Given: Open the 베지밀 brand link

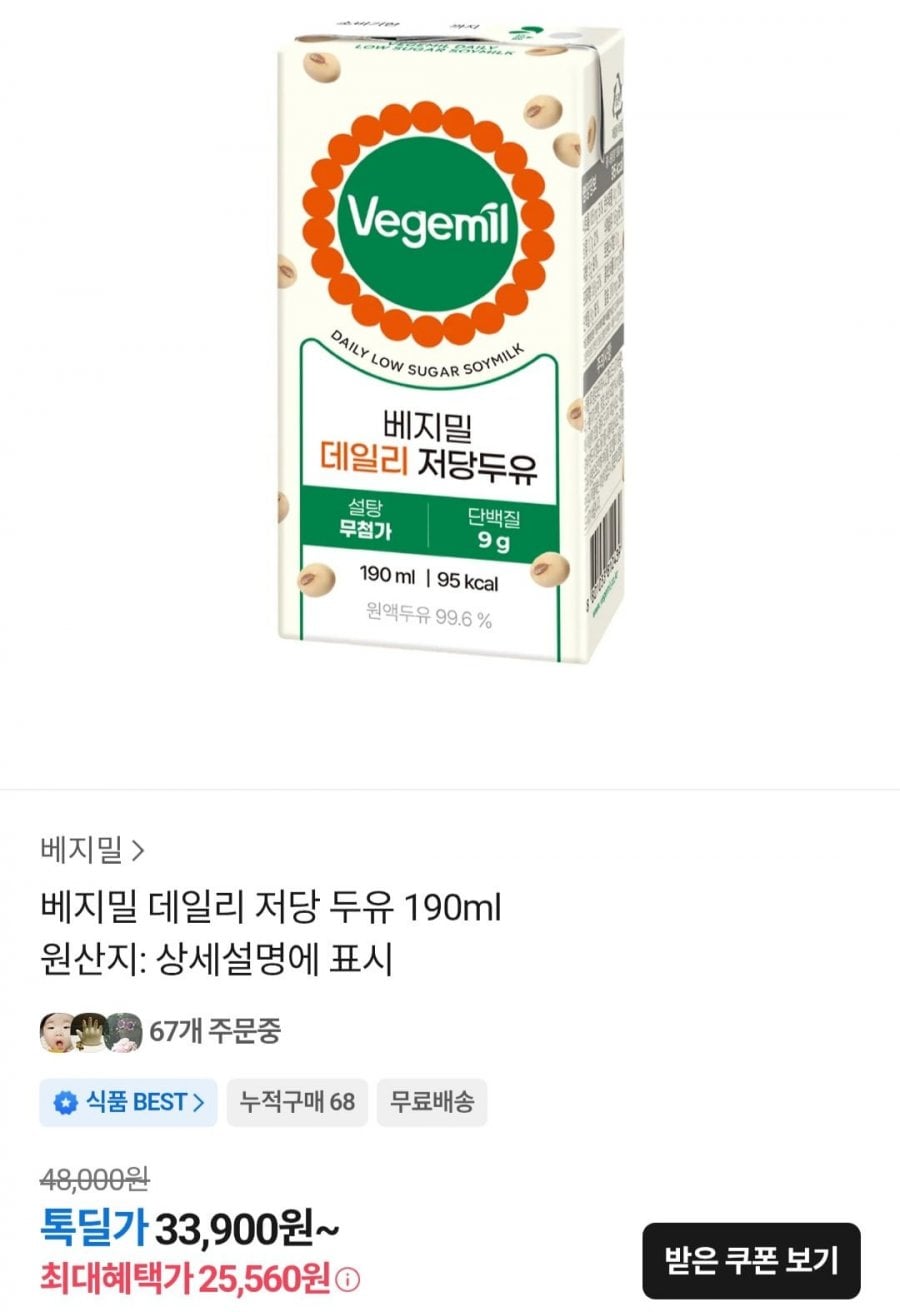Looking at the screenshot, I should 92,851.
